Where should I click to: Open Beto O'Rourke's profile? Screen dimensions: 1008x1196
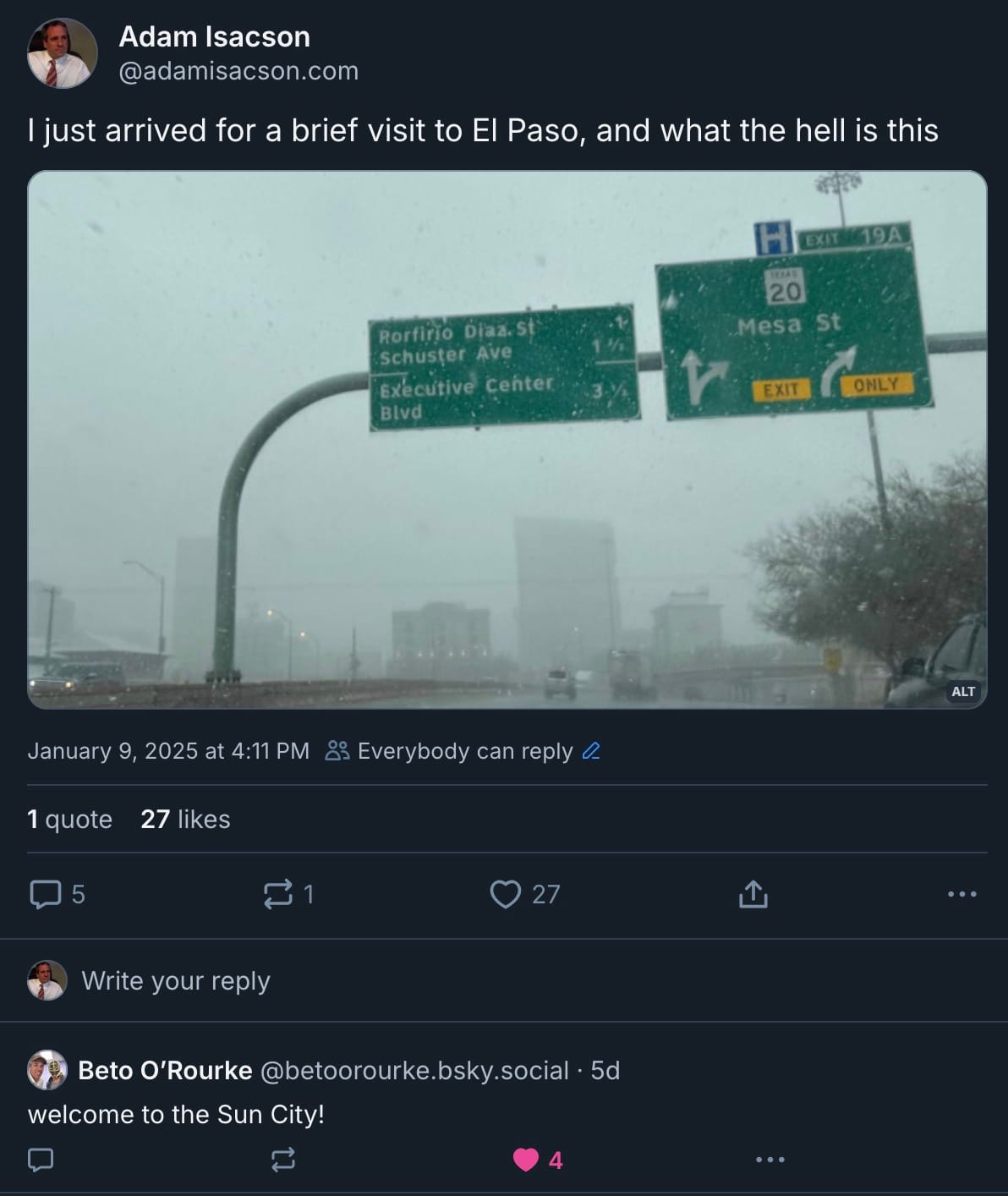point(165,1070)
